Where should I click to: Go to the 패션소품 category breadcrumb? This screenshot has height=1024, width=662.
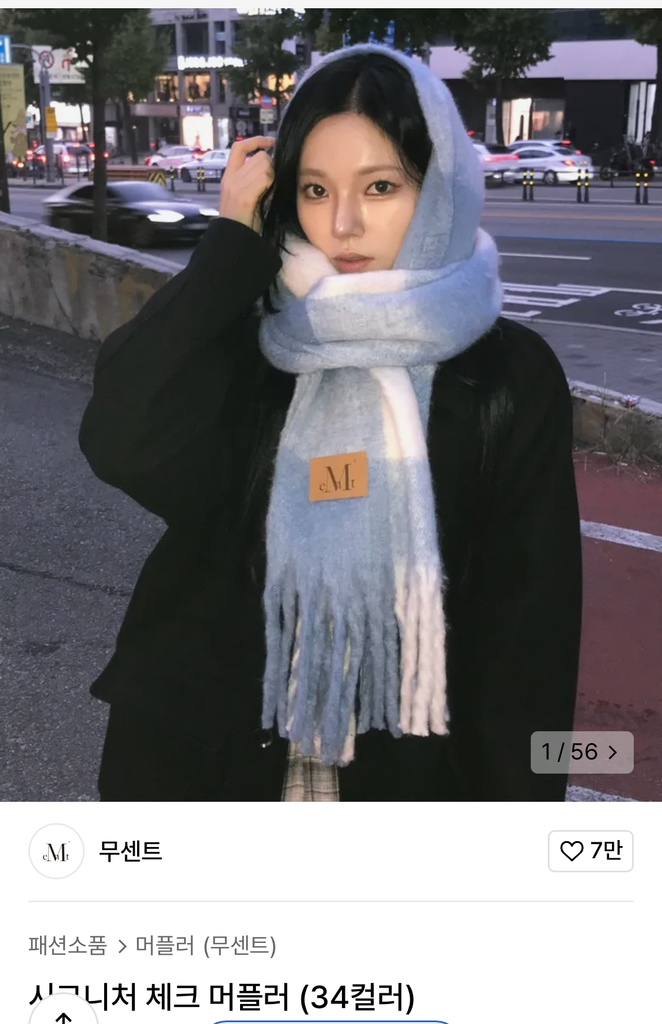(x=67, y=945)
